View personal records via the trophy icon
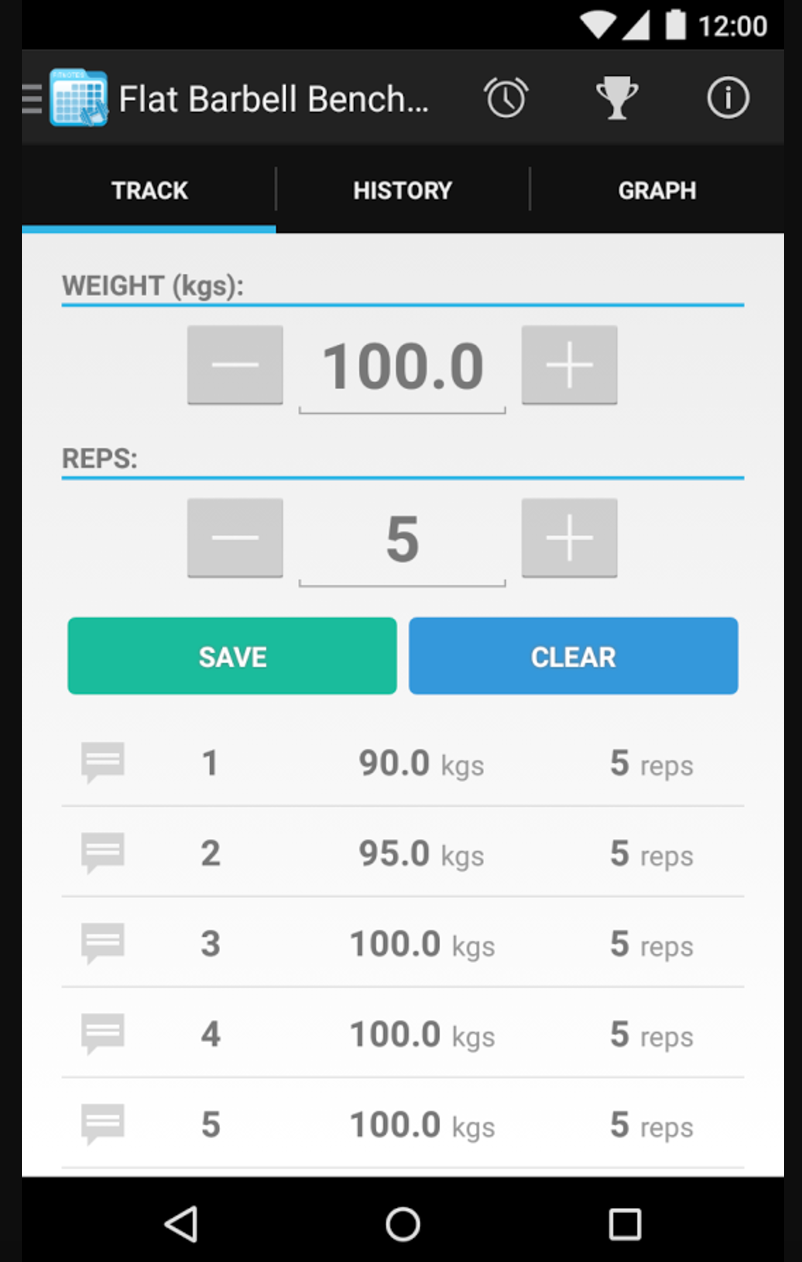The width and height of the screenshot is (802, 1262). point(617,98)
